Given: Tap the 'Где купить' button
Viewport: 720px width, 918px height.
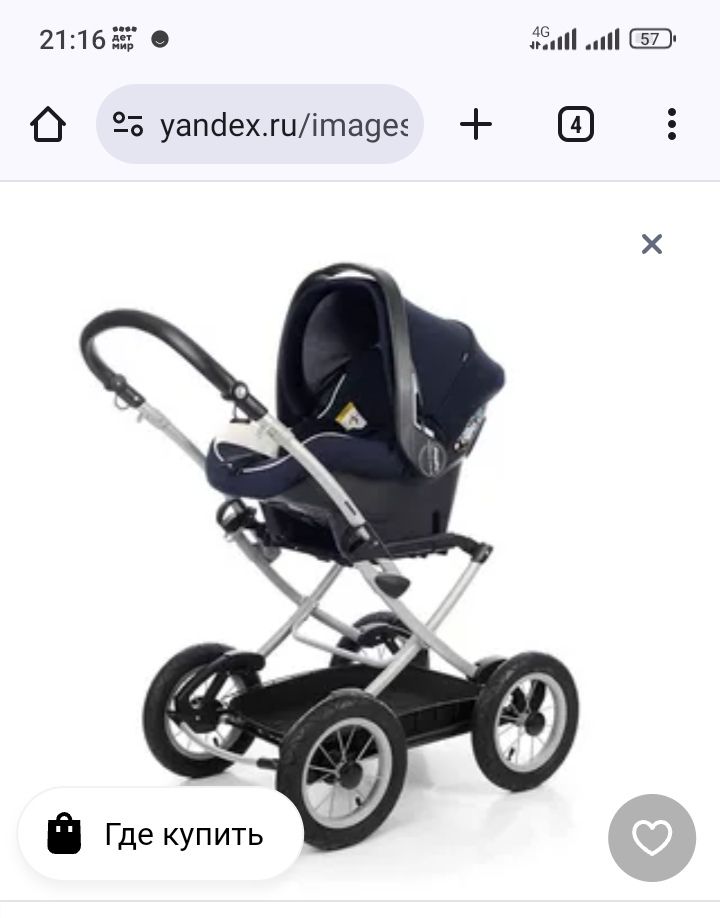Looking at the screenshot, I should tap(160, 834).
